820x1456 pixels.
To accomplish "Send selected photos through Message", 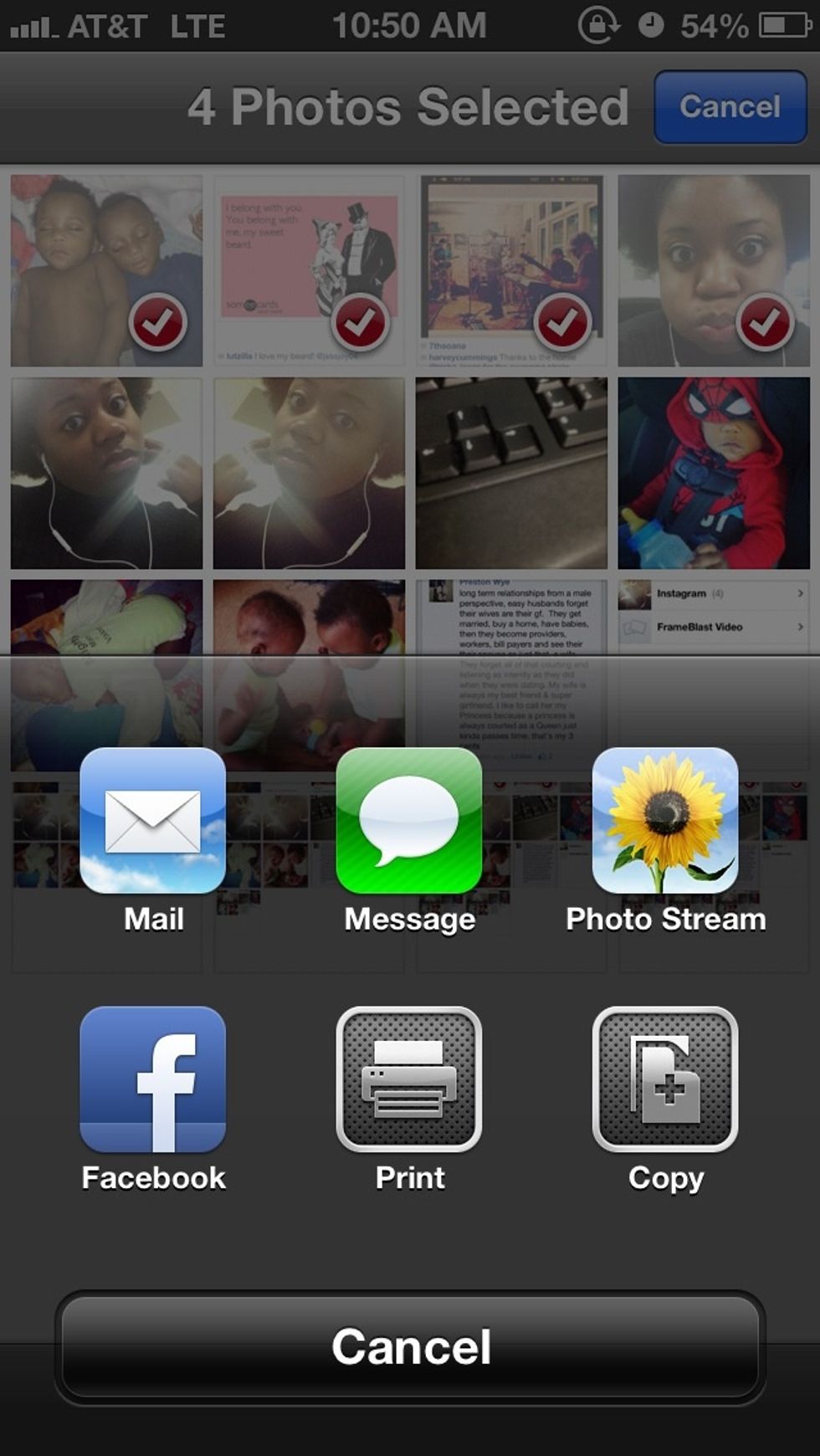I will (409, 821).
